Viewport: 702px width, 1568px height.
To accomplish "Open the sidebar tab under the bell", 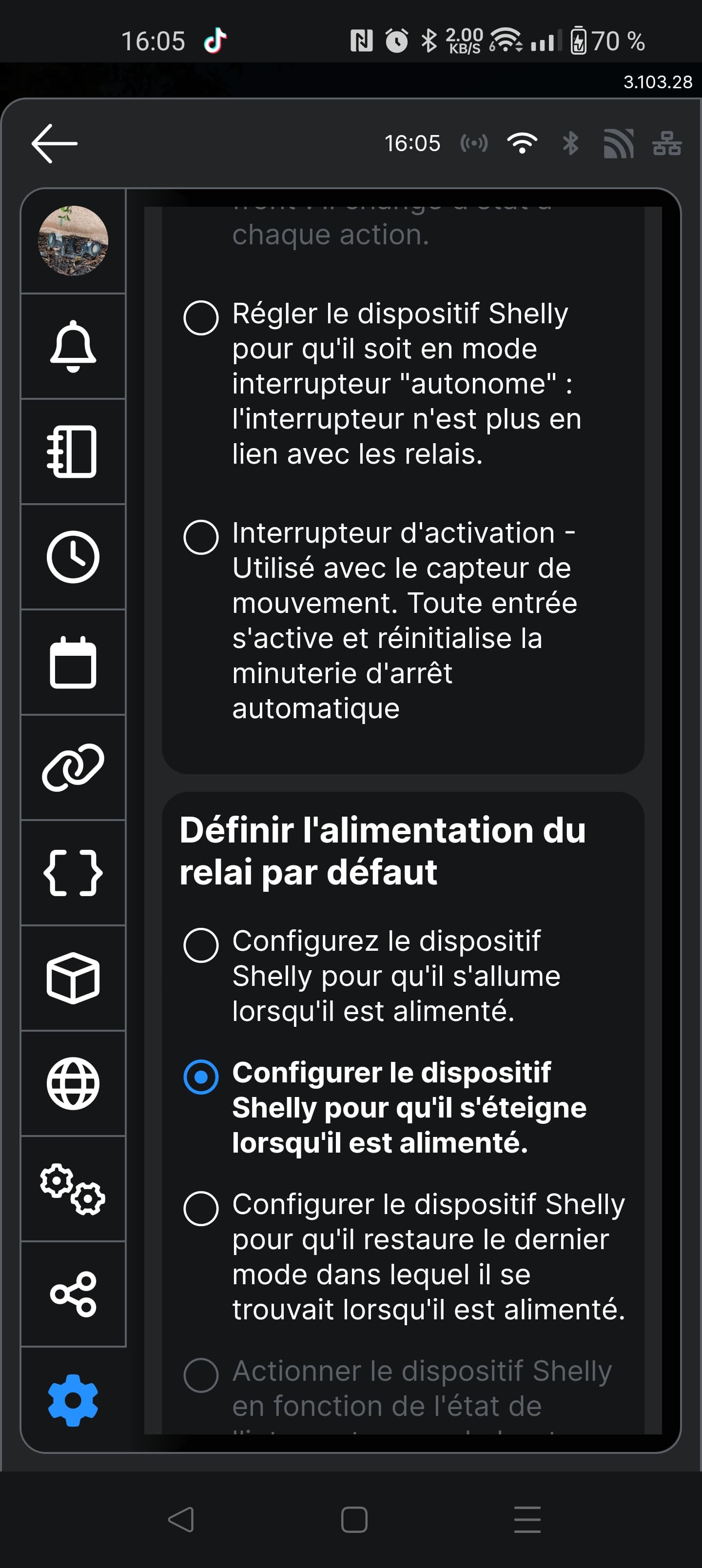I will [73, 451].
